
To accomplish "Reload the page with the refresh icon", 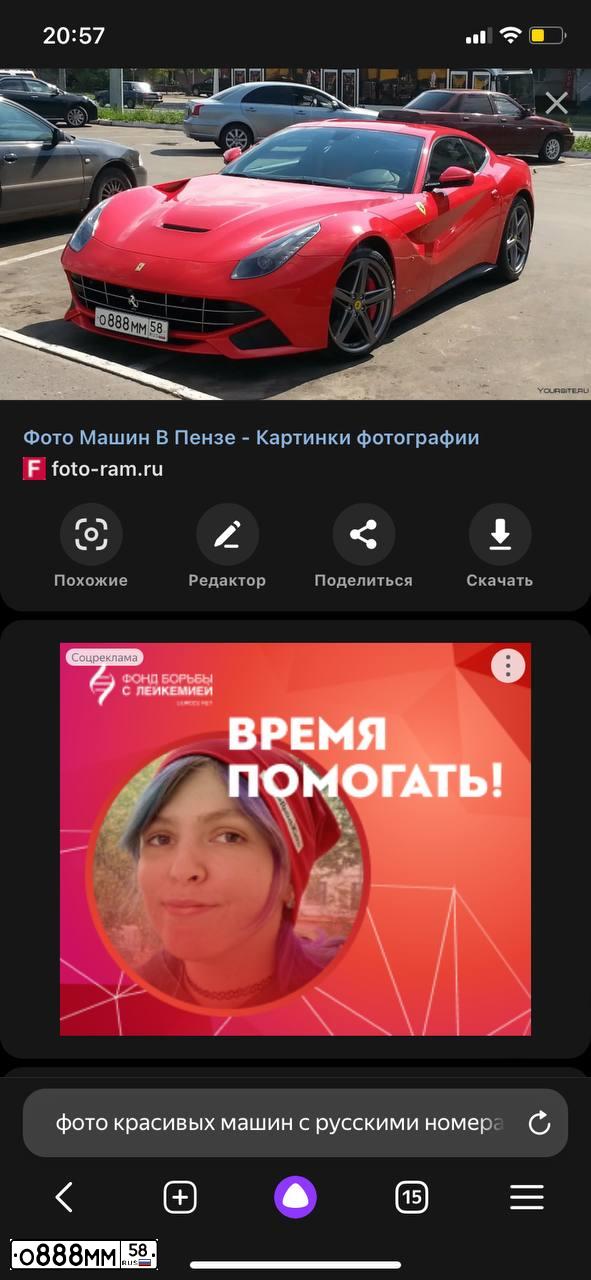I will click(539, 1123).
